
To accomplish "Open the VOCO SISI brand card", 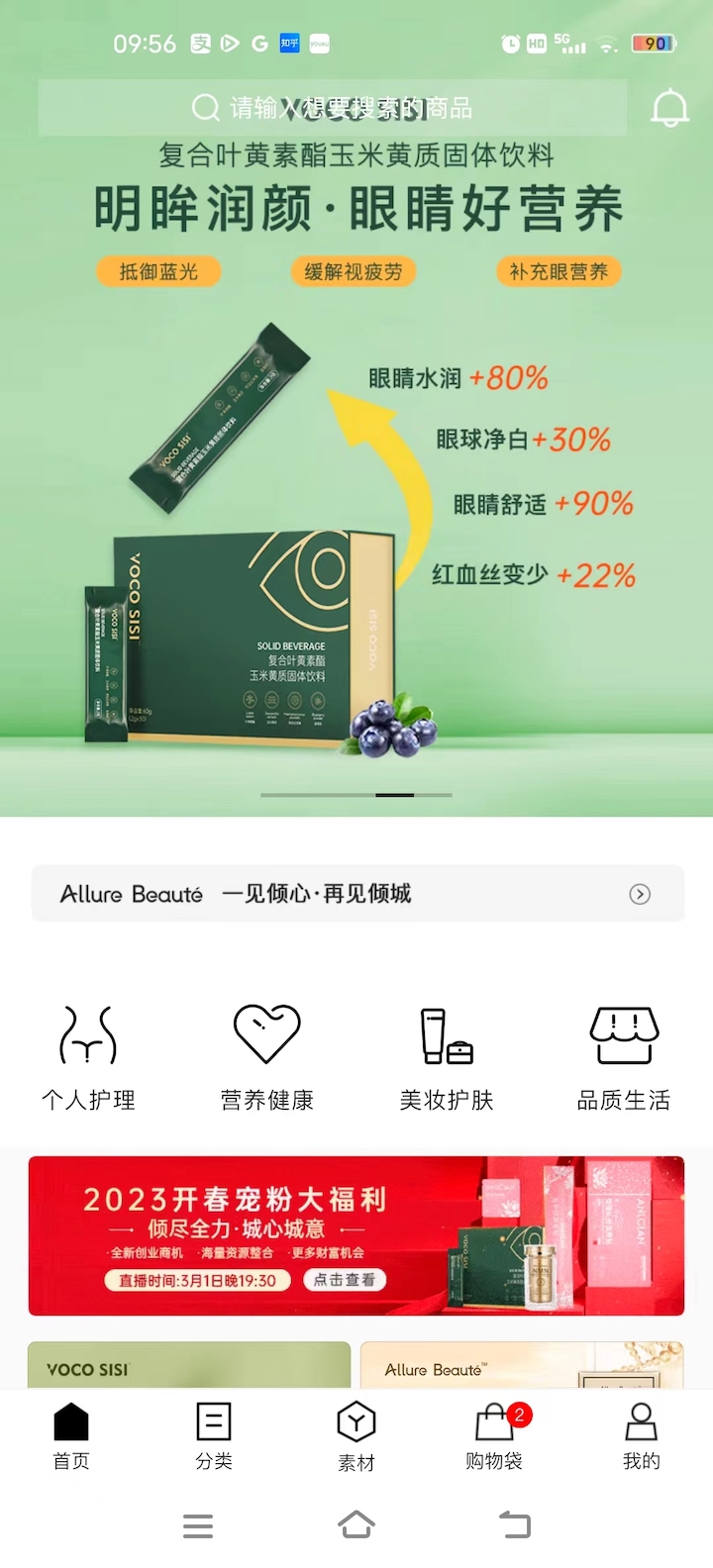I will (x=189, y=1365).
